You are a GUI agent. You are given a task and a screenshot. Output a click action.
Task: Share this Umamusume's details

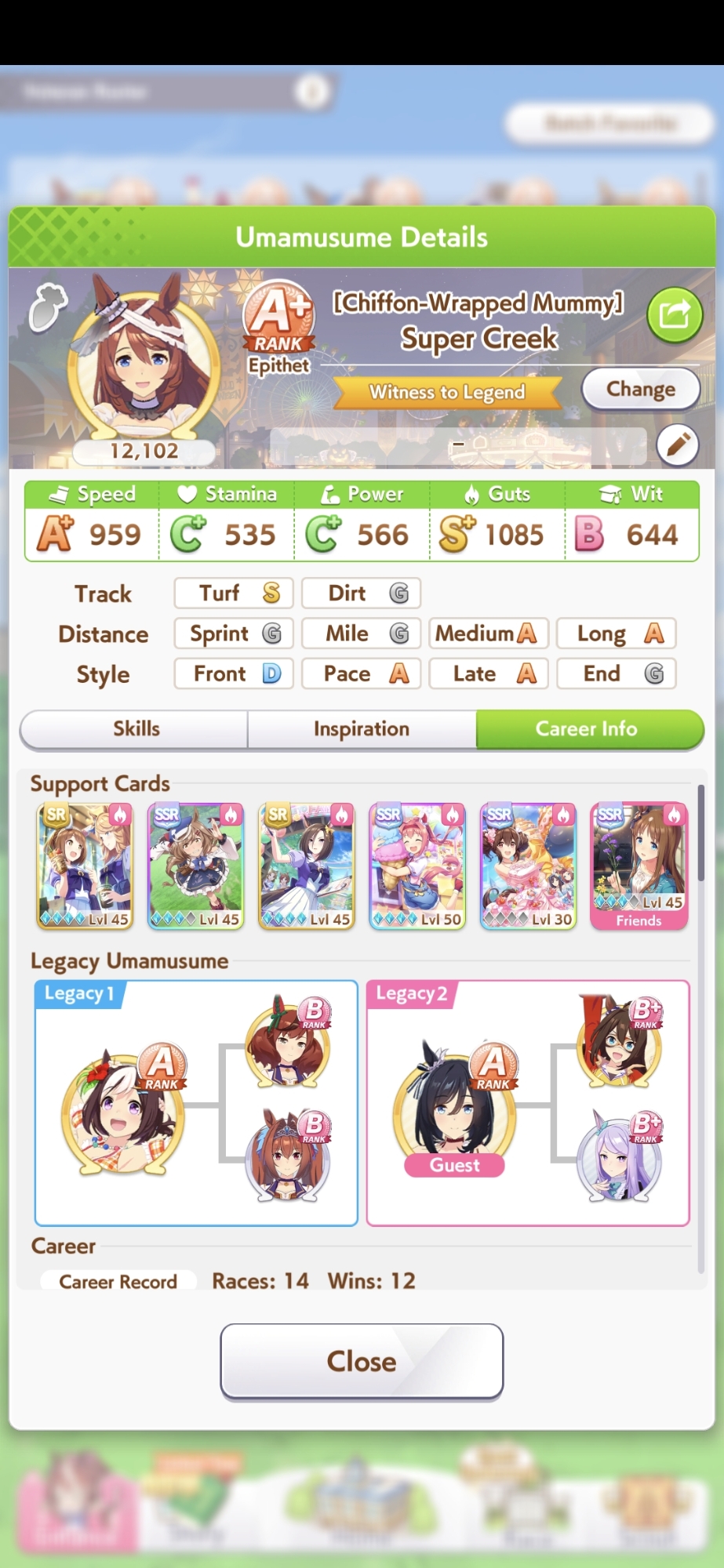[674, 315]
